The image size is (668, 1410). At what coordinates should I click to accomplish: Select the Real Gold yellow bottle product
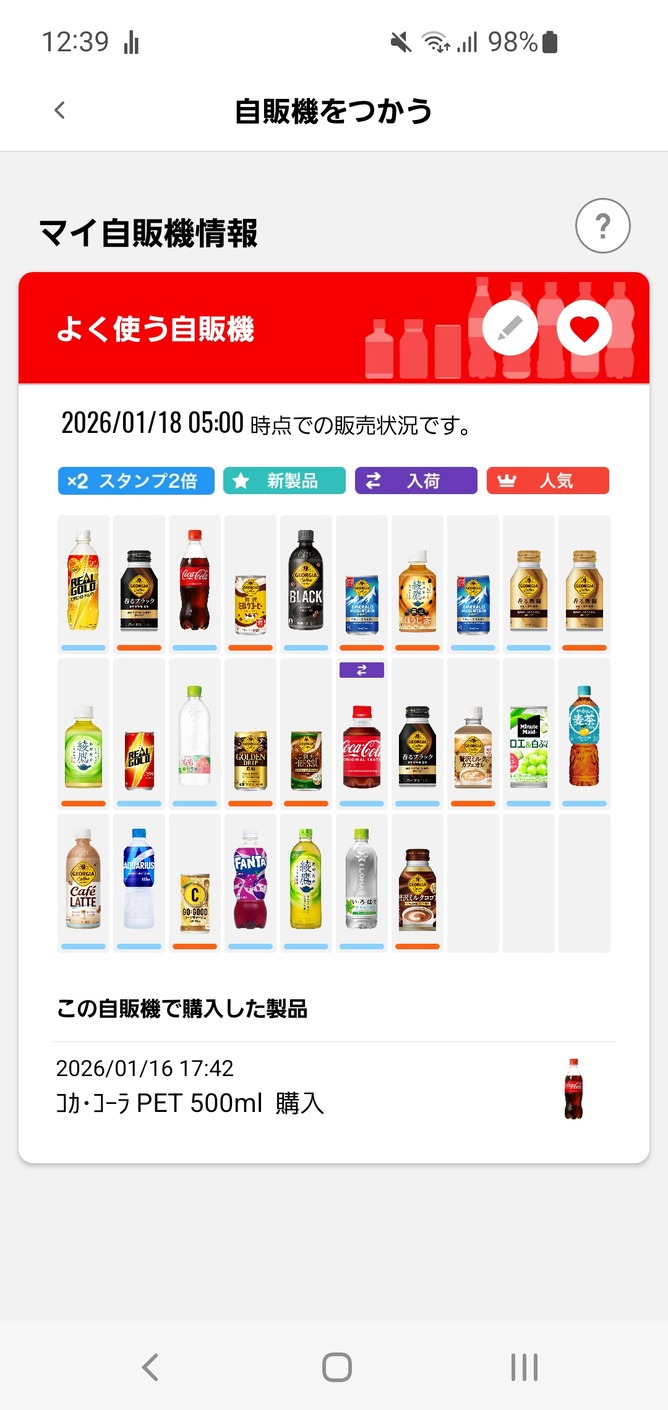point(83,583)
